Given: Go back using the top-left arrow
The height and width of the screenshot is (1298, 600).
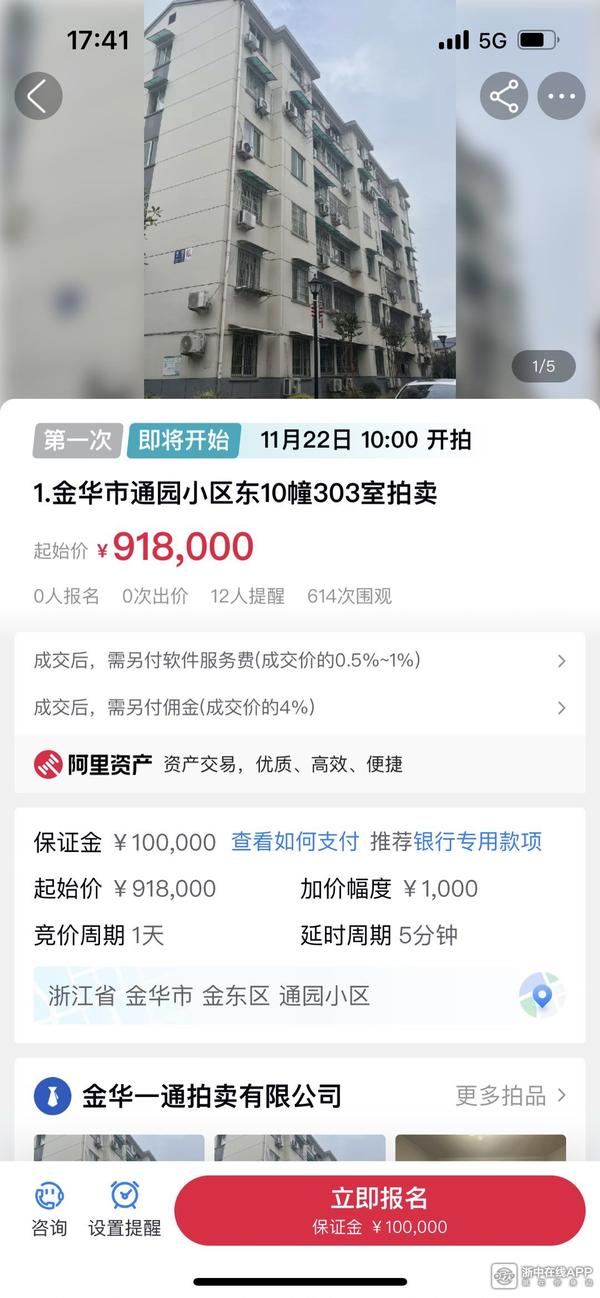Looking at the screenshot, I should 38,96.
